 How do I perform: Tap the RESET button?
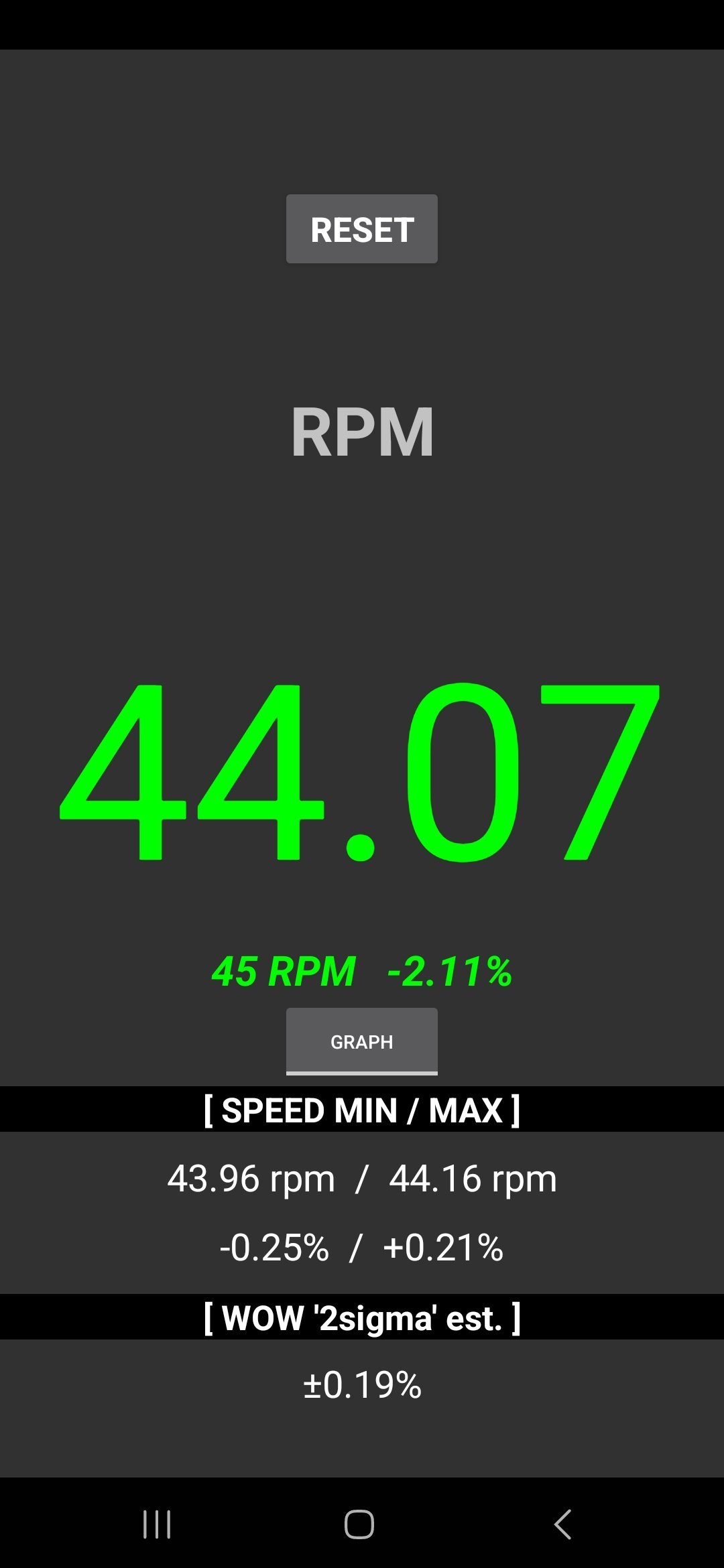click(361, 229)
